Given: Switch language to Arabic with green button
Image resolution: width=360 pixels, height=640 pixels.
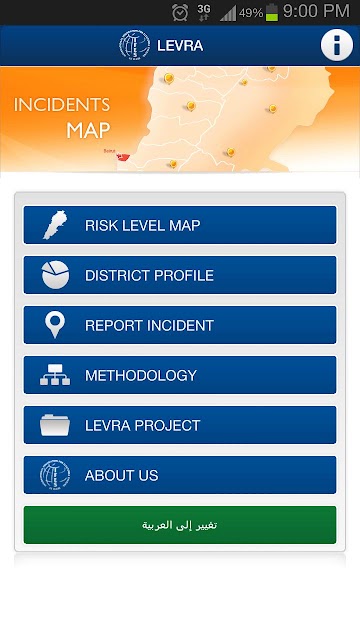Looking at the screenshot, I should click(x=180, y=525).
